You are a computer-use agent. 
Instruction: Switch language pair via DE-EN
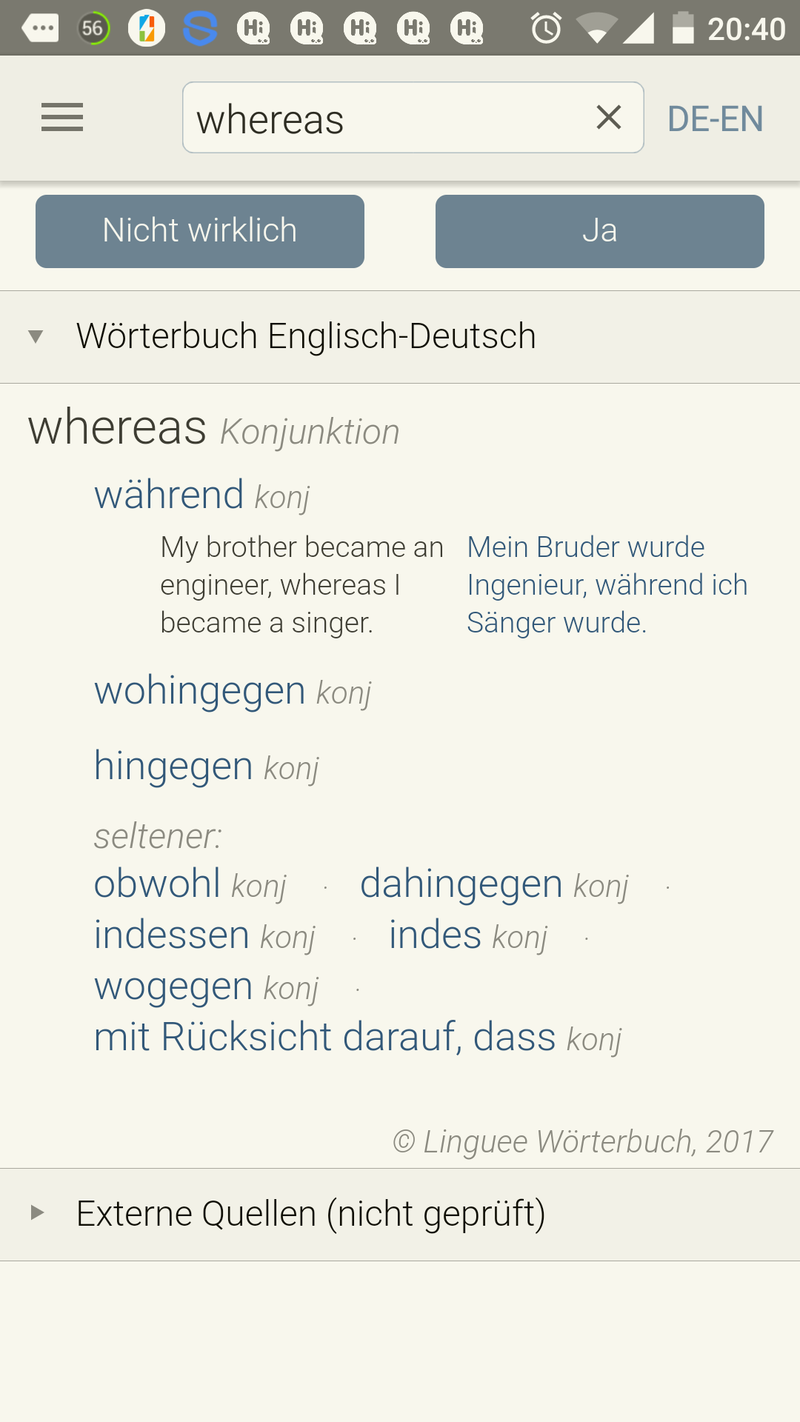[715, 118]
